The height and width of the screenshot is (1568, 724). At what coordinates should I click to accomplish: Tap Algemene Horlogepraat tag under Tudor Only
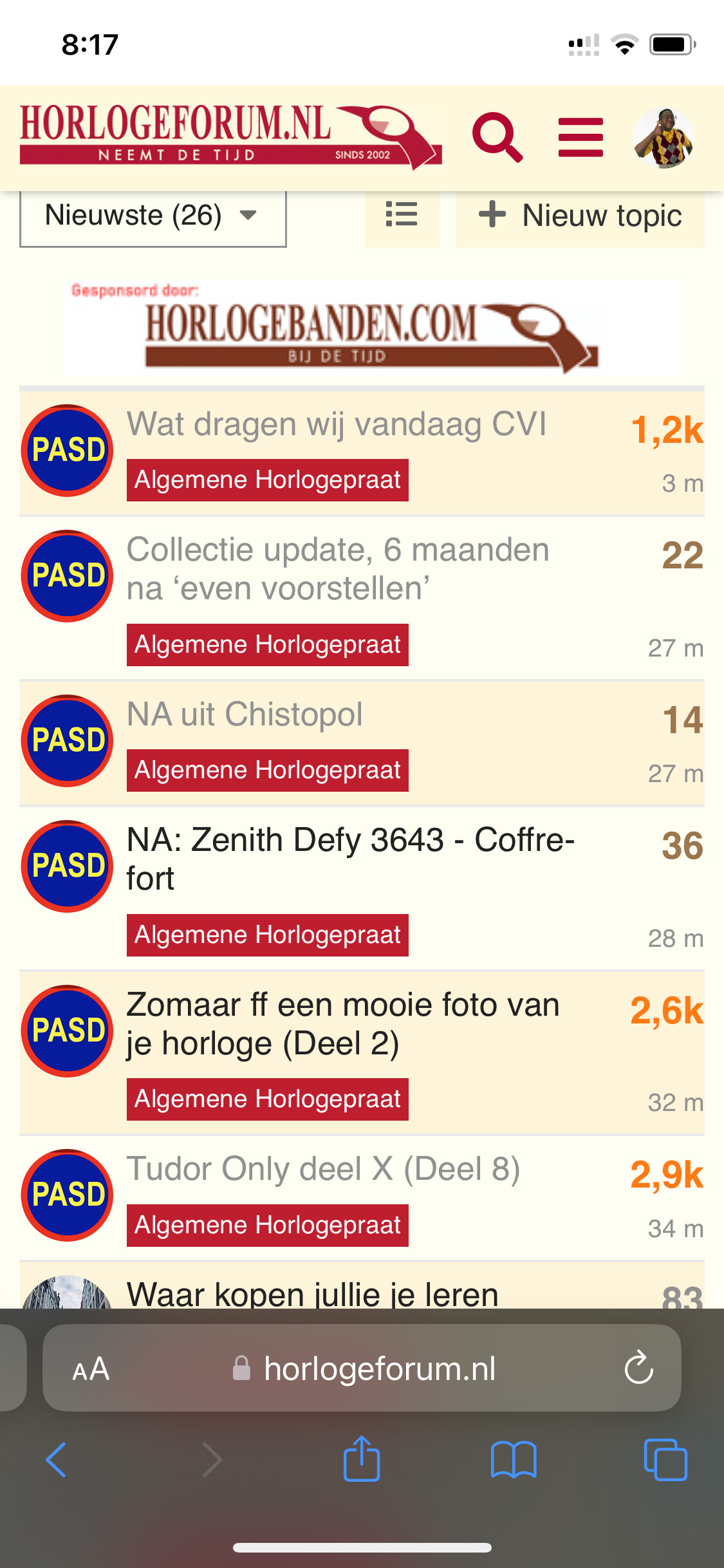268,1226
